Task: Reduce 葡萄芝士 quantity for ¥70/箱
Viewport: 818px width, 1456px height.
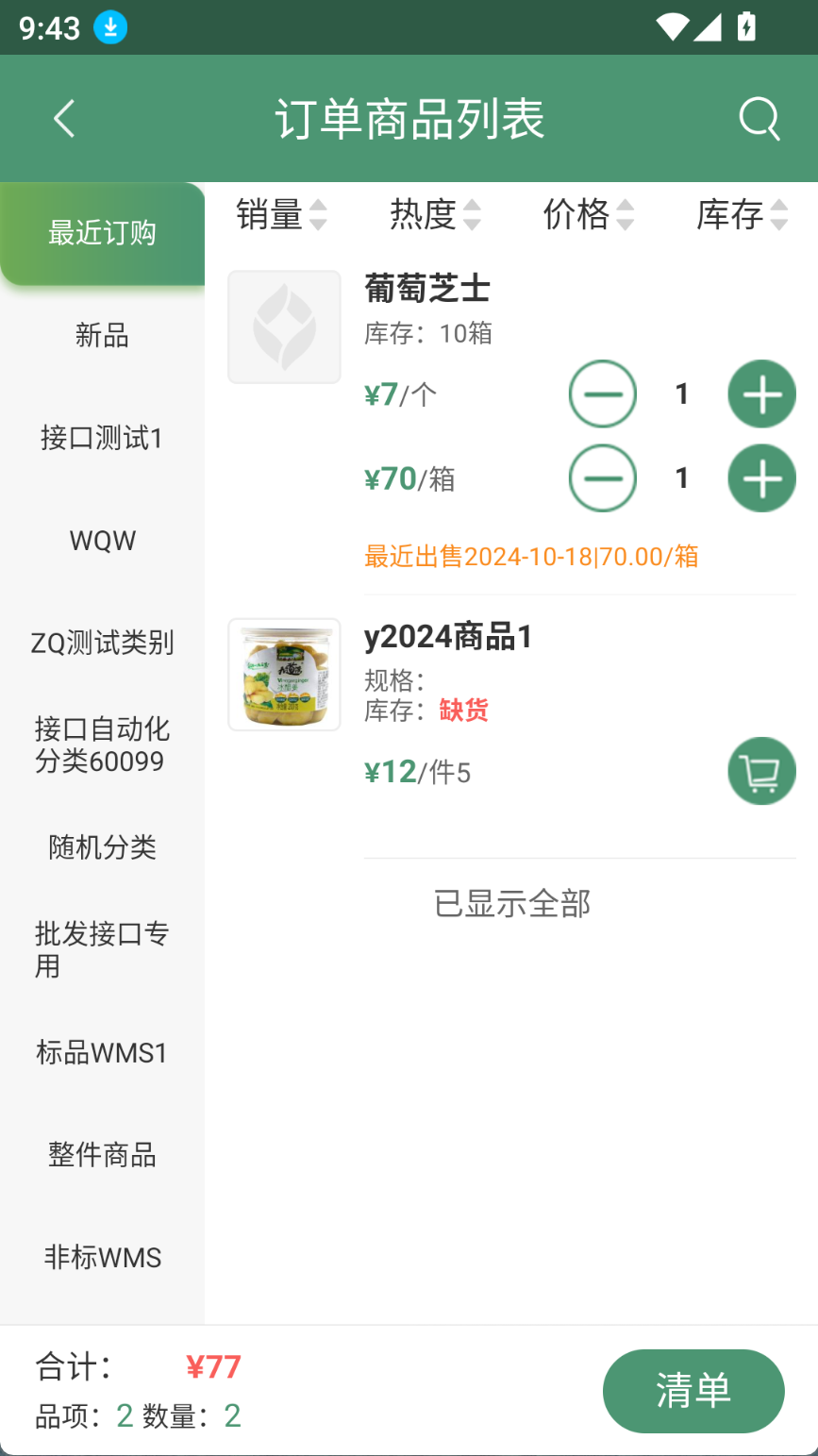Action: tap(603, 478)
